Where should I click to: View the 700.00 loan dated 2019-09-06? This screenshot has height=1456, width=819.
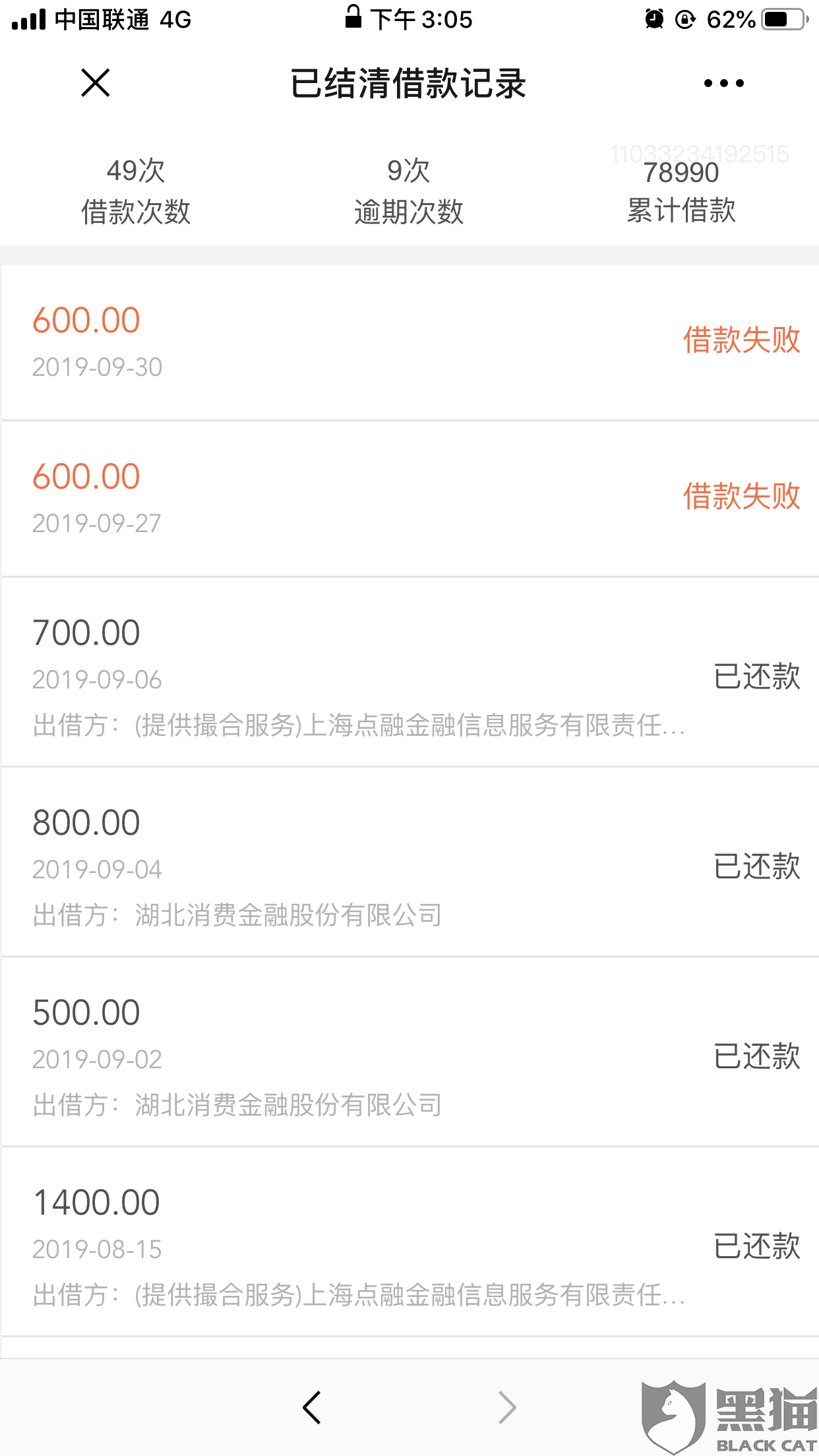coord(409,672)
